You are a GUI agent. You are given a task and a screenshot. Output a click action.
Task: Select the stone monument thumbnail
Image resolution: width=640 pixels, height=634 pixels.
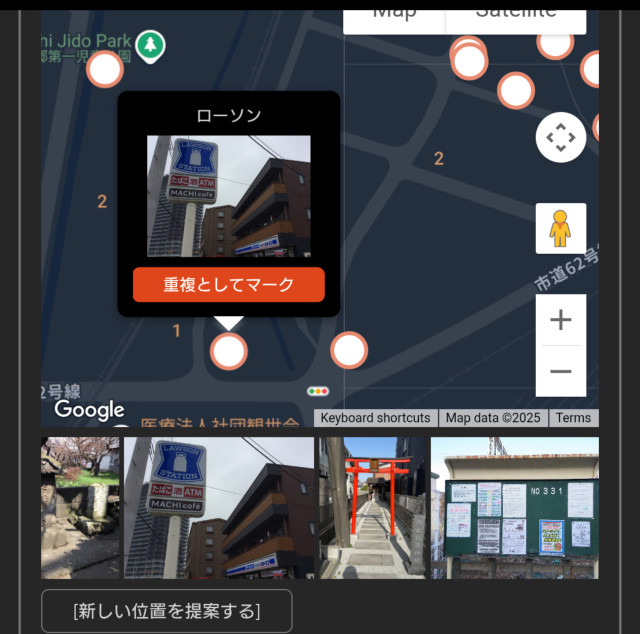[x=80, y=508]
